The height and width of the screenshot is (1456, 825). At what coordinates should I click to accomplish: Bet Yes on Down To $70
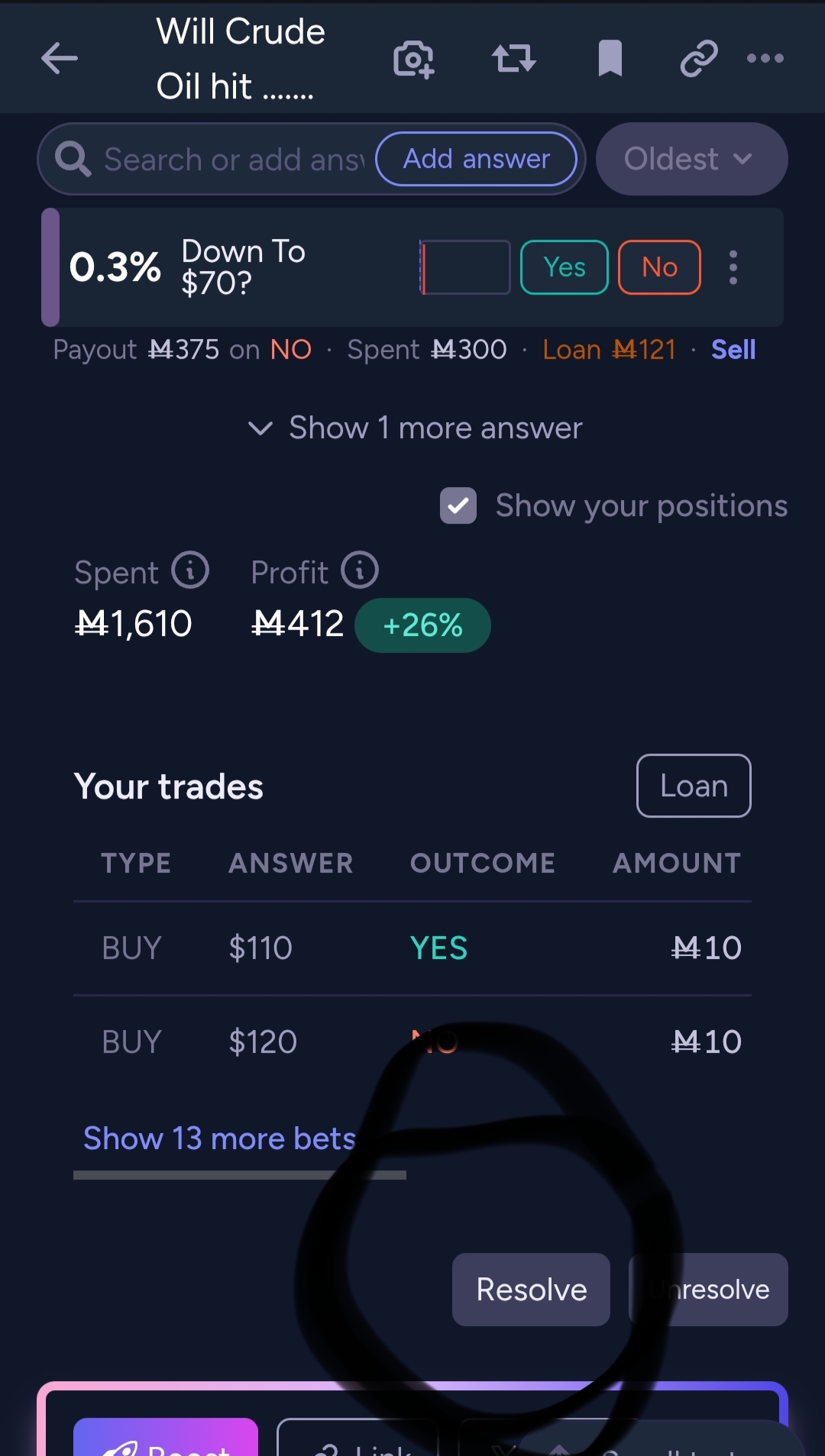coord(564,267)
